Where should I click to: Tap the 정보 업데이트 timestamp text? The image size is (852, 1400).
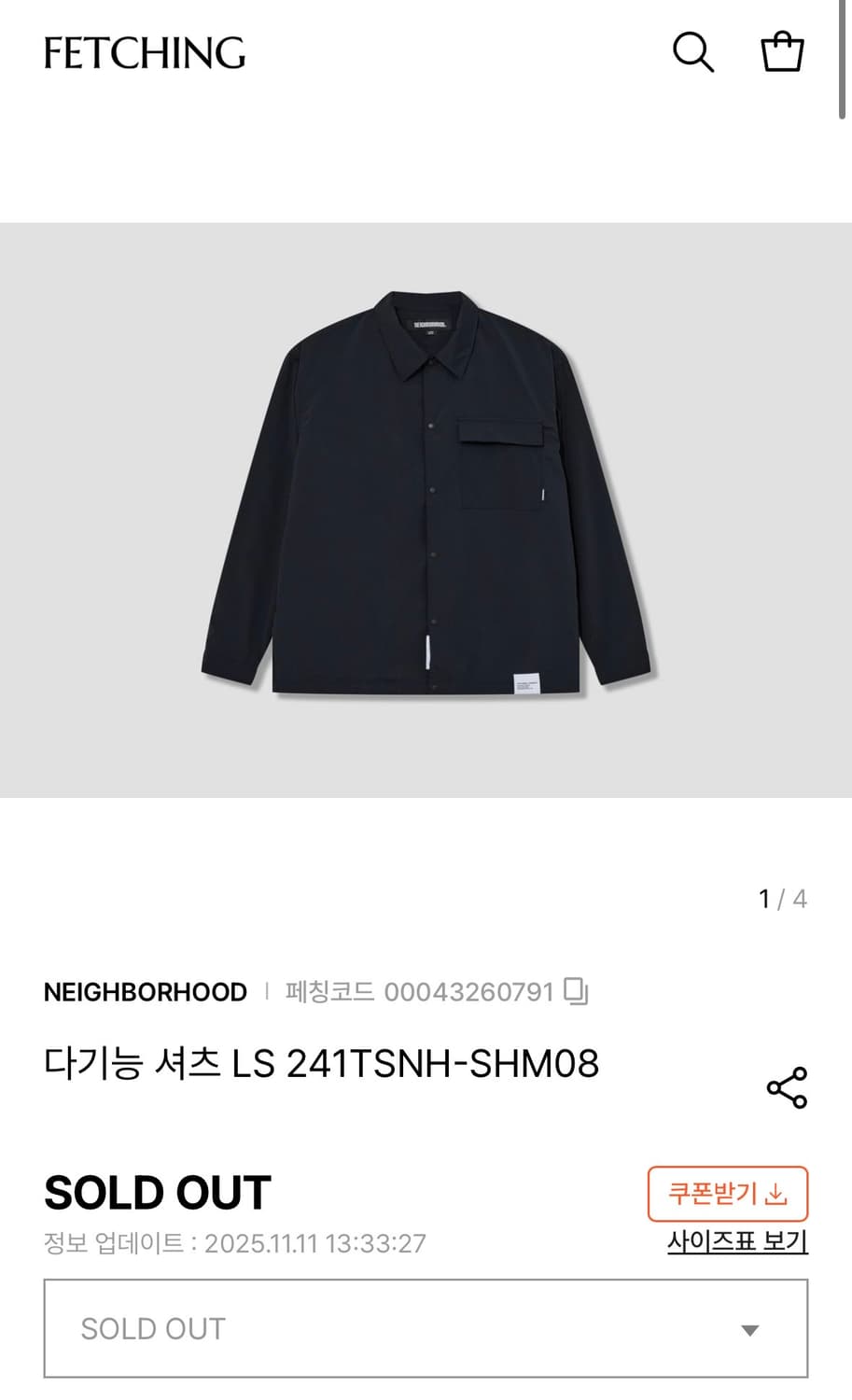(x=233, y=1243)
